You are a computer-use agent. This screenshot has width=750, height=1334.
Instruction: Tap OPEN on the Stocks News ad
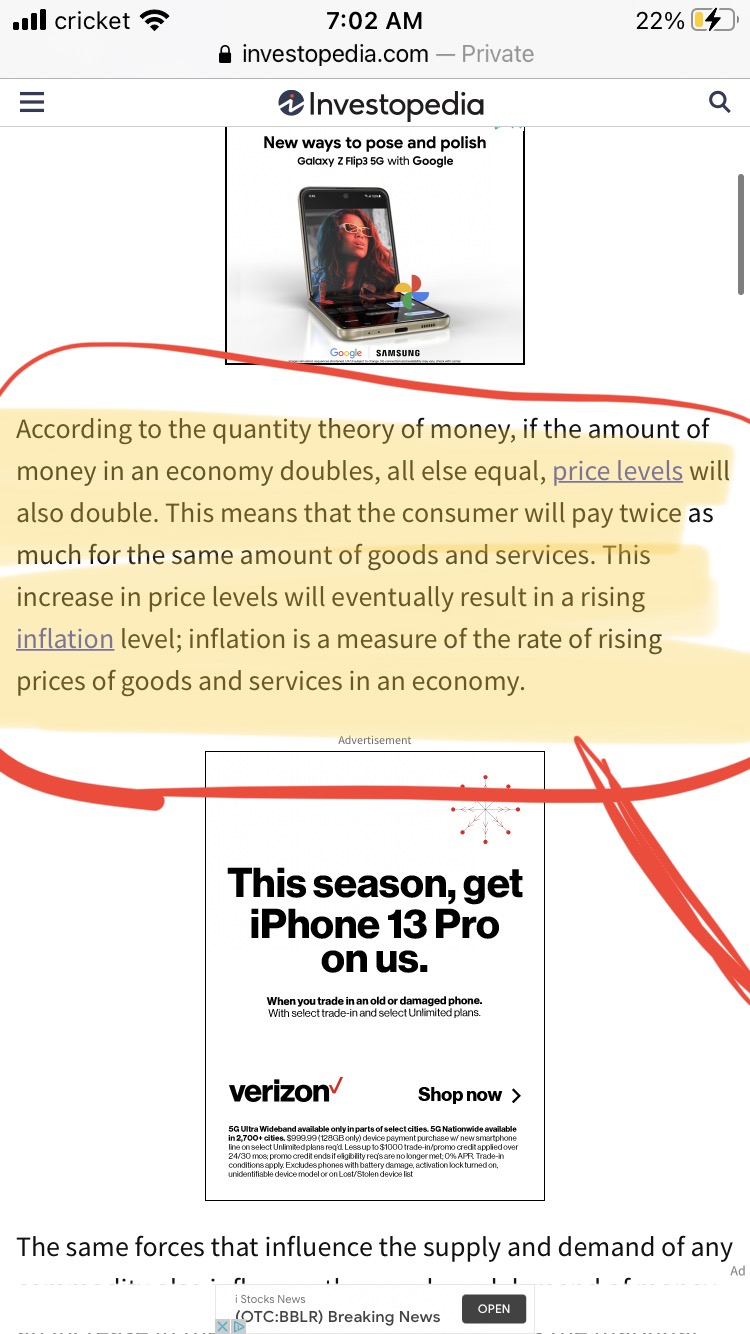point(493,1308)
